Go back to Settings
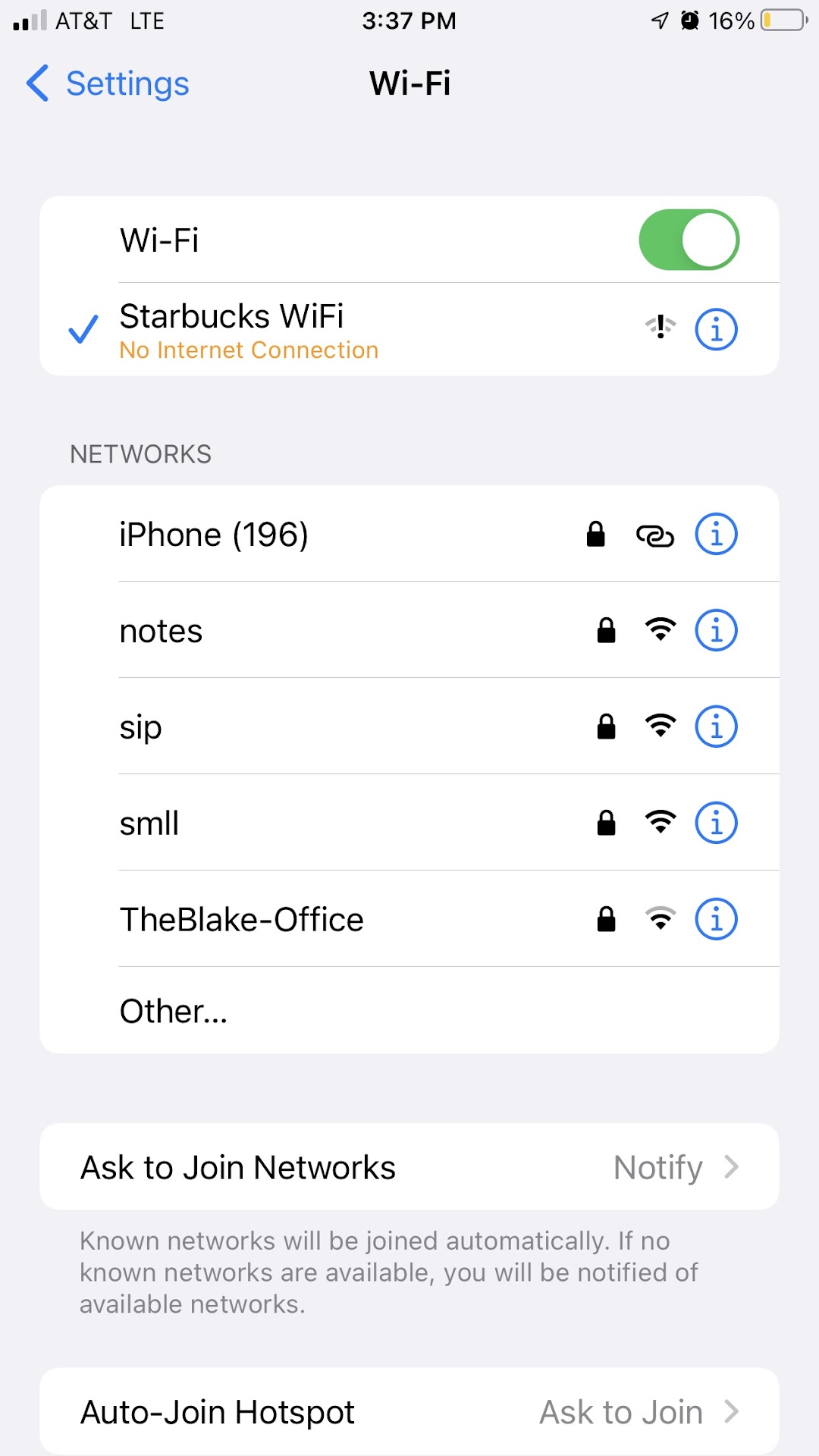Screen dimensions: 819x1456 pos(108,83)
